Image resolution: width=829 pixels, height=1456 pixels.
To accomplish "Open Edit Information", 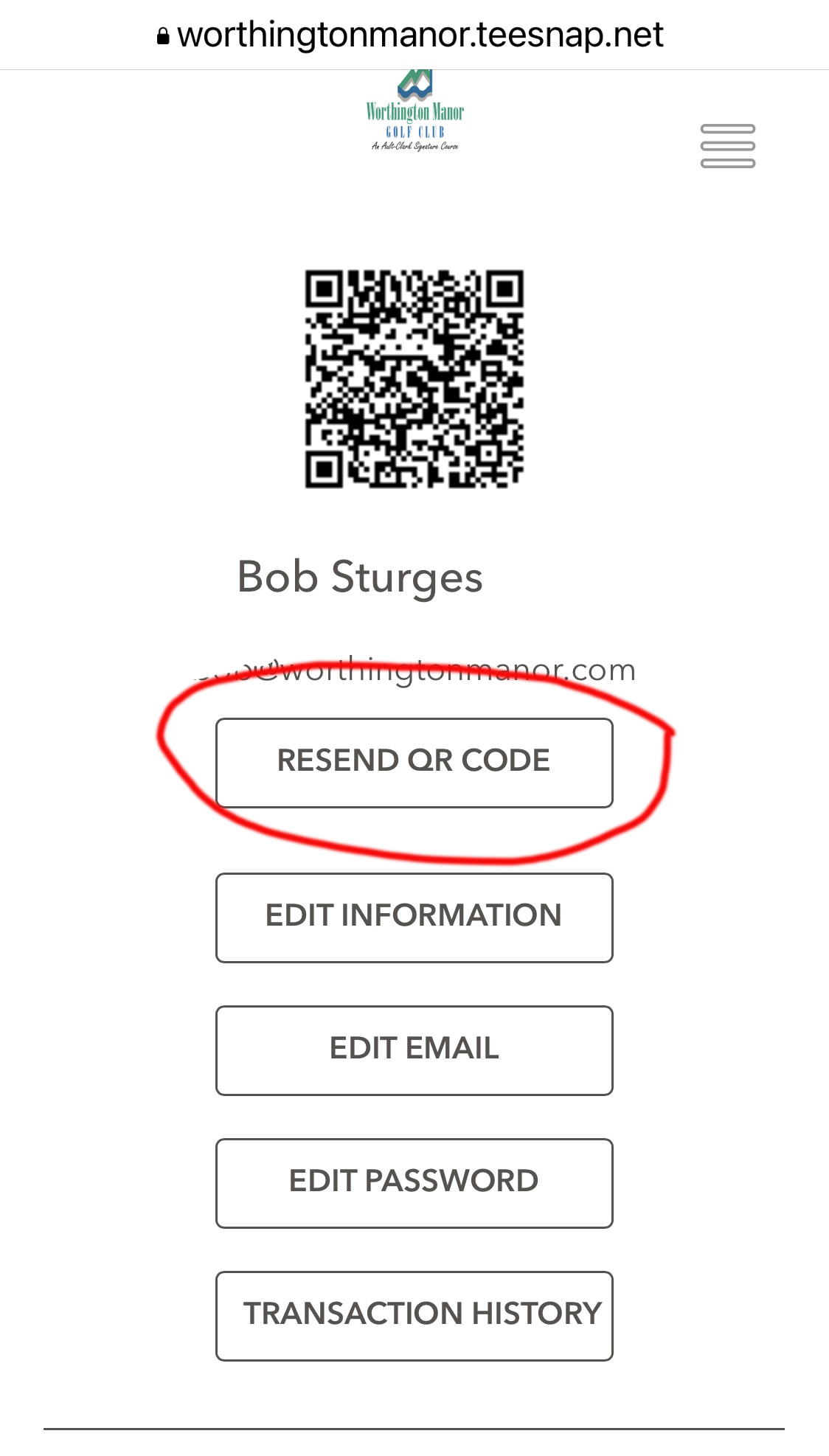I will tap(414, 918).
